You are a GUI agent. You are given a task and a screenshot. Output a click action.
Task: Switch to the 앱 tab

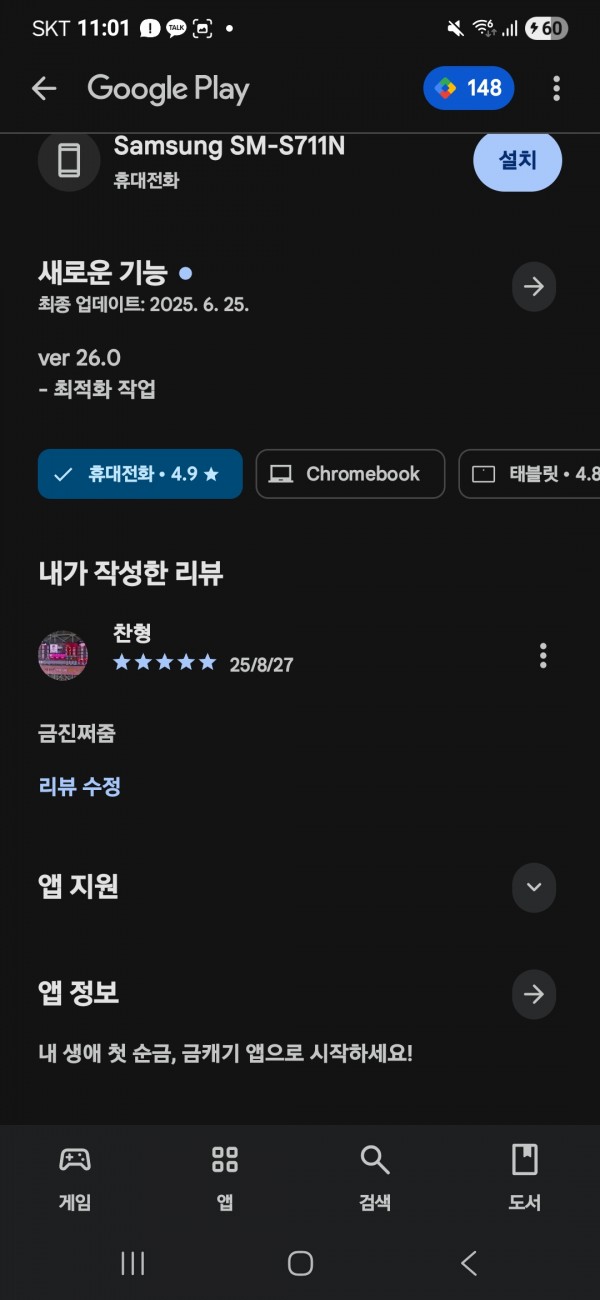click(225, 1180)
